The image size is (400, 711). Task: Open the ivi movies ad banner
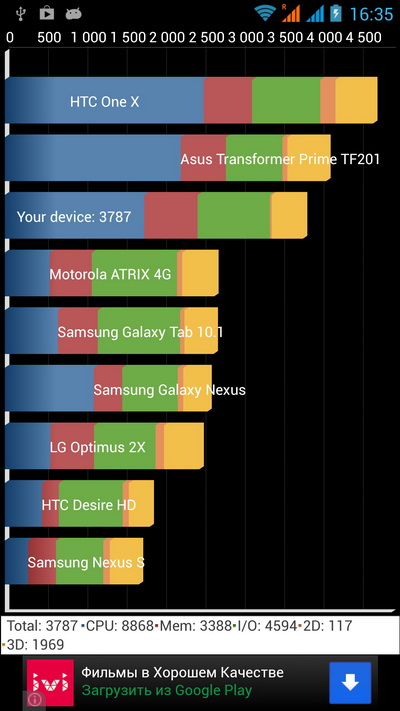tap(200, 683)
